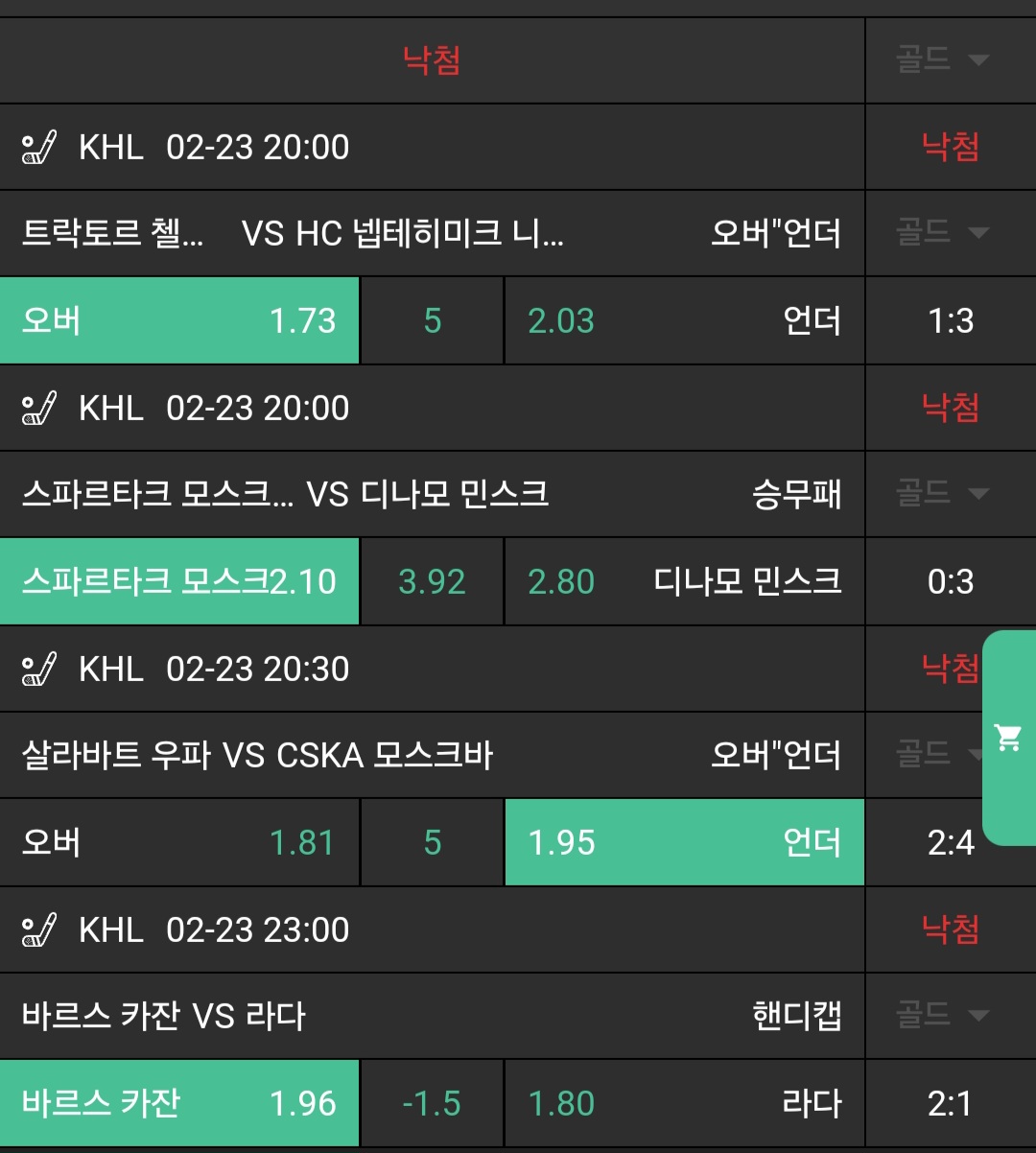This screenshot has width=1036, height=1153.
Task: Select 디나모 민스크 win at 2.80
Action: click(684, 581)
